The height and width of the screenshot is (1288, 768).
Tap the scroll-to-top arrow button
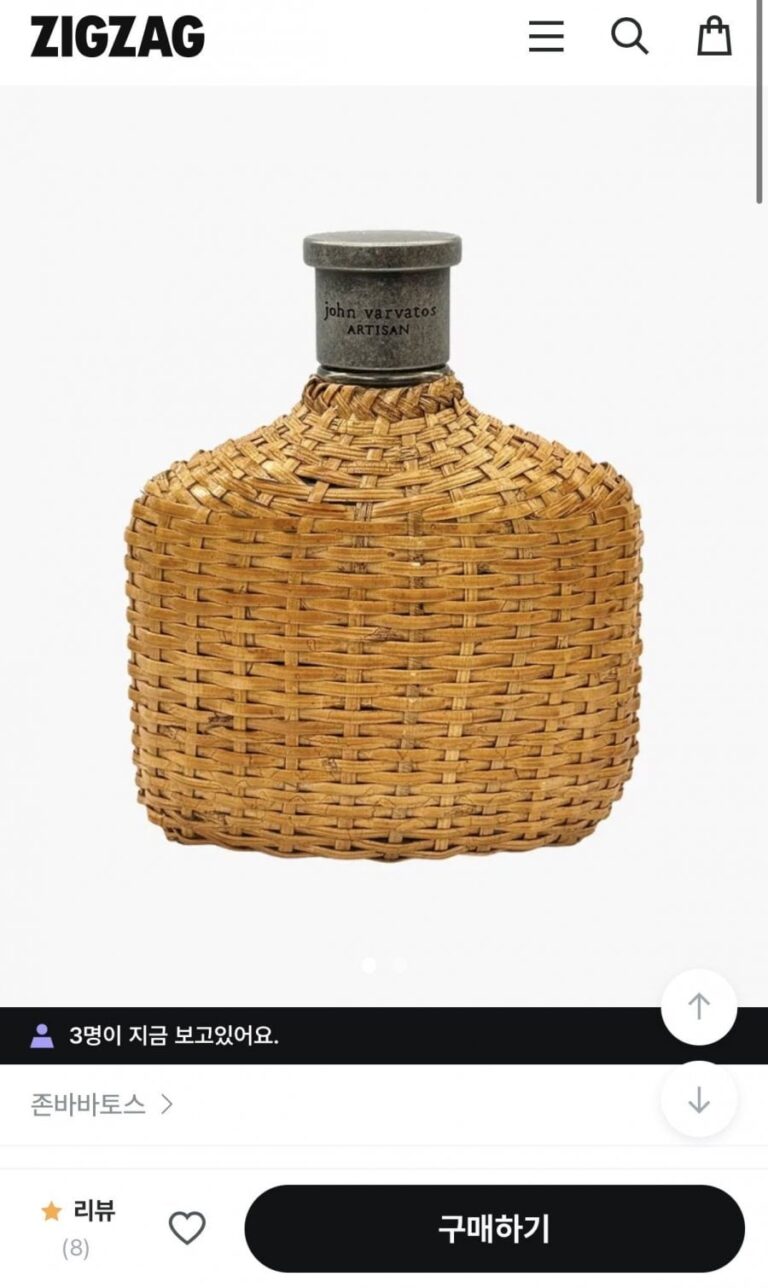coord(699,1007)
